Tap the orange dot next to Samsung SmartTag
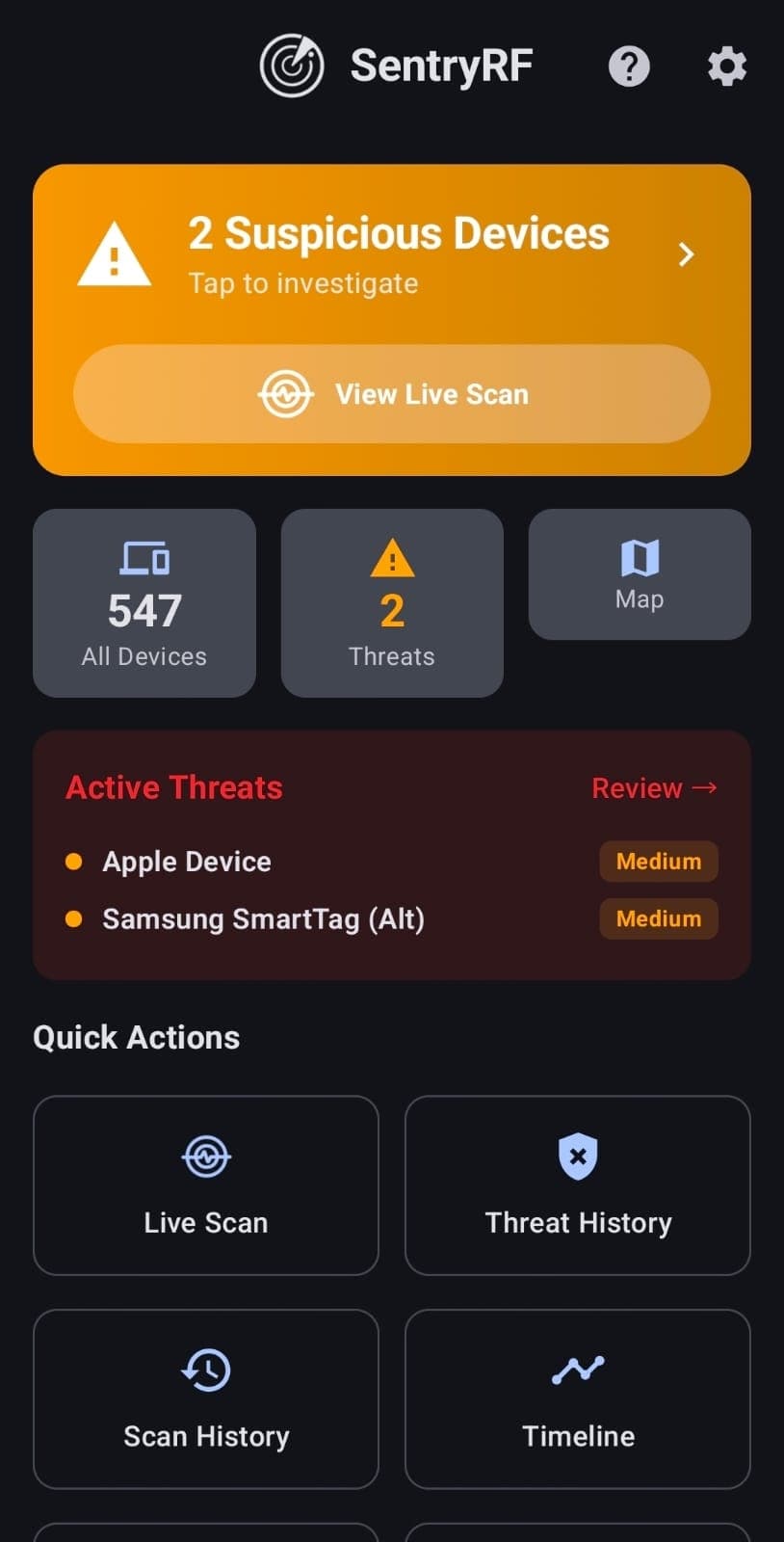This screenshot has height=1542, width=784. click(75, 919)
